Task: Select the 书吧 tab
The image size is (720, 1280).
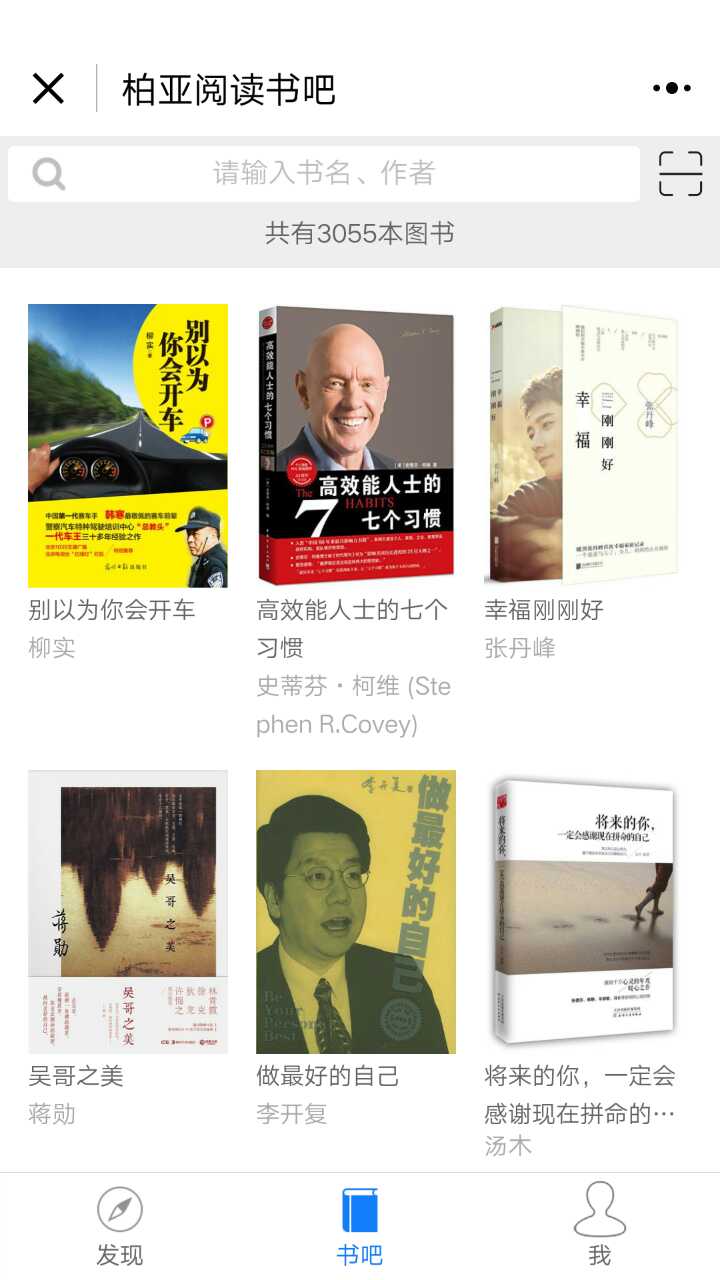Action: (x=360, y=1226)
